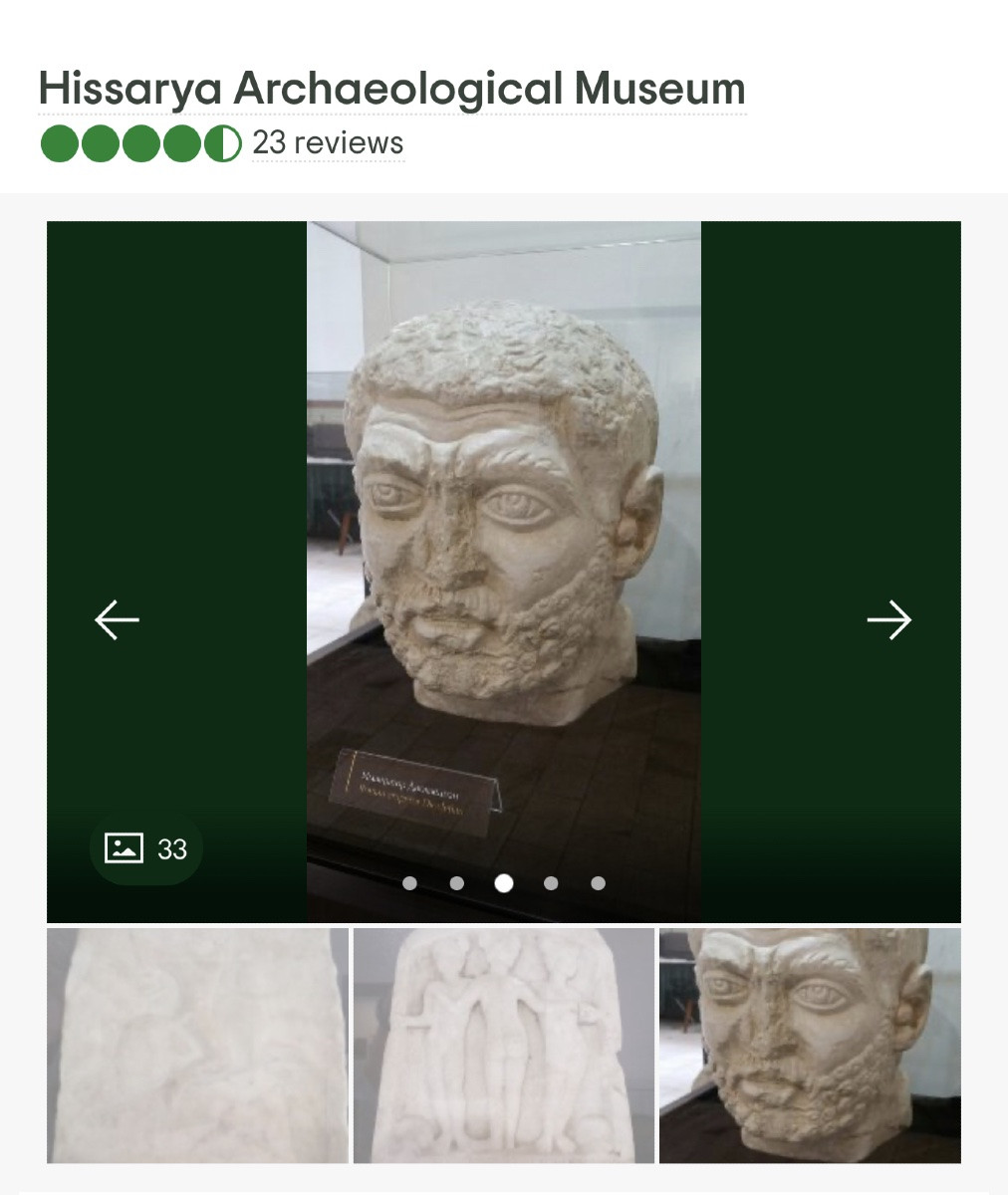Open the thumbnail showing three carved figures

504,1047
